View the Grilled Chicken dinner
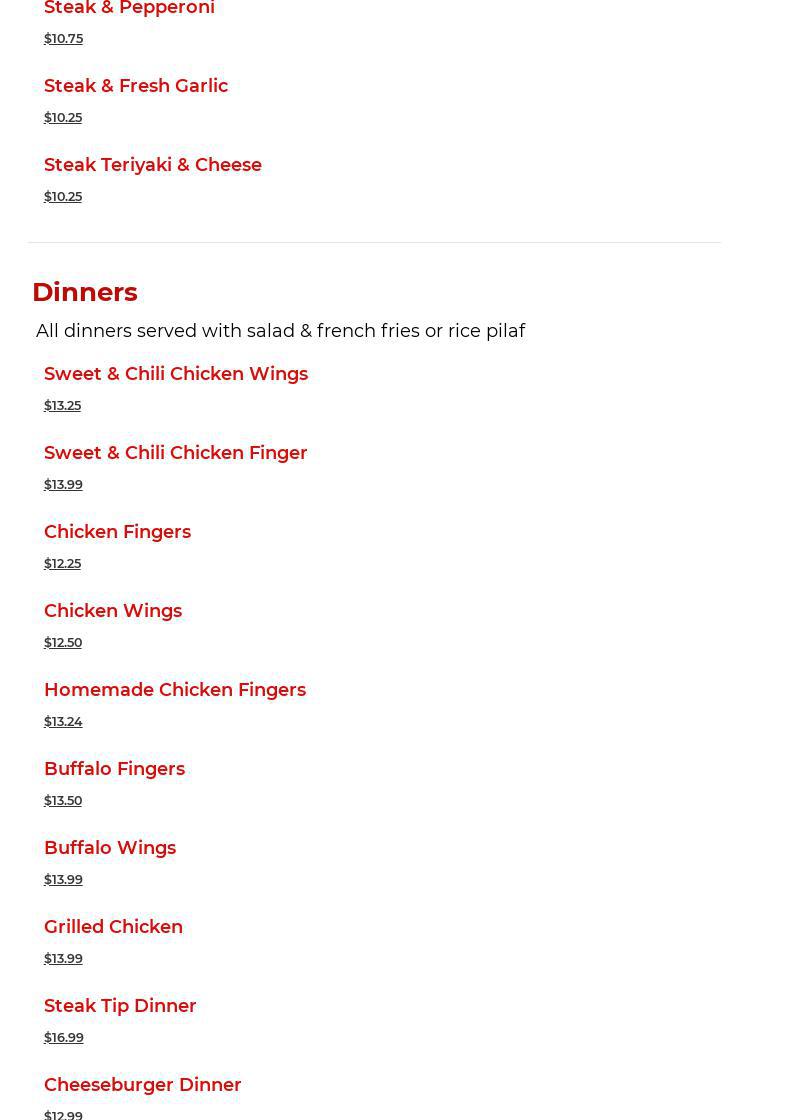This screenshot has height=1120, width=785. point(114,926)
